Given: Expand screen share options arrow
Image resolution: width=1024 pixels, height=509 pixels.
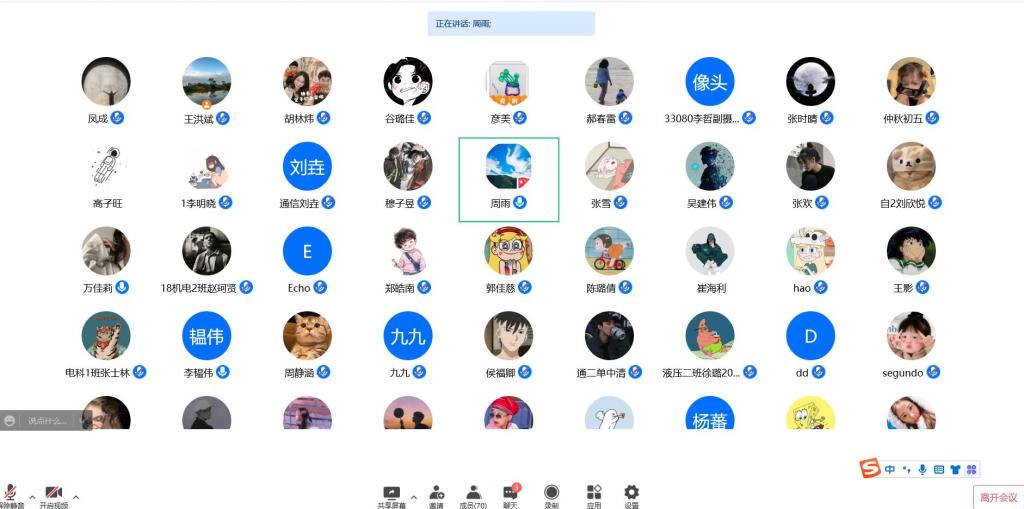Looking at the screenshot, I should point(414,497).
